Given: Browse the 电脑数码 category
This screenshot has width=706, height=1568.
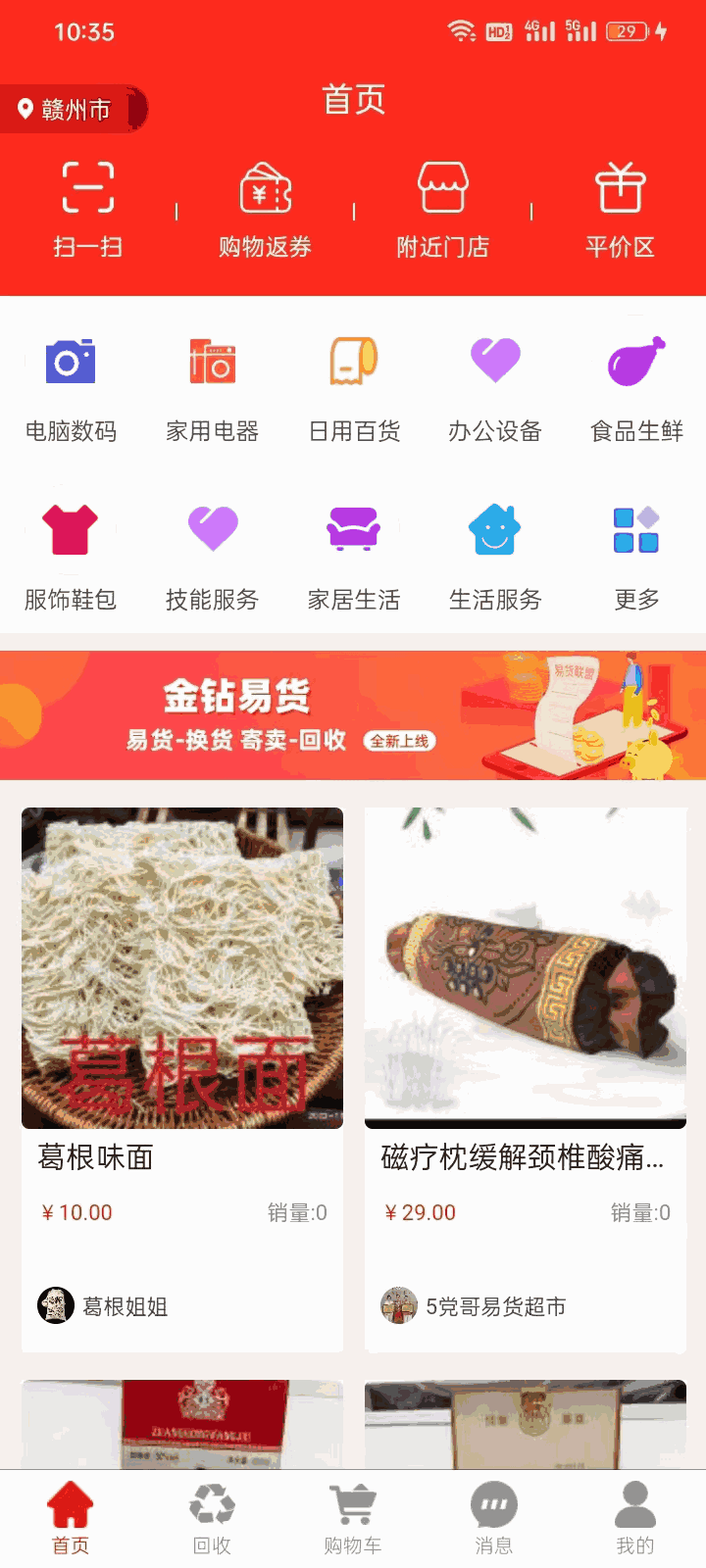Looking at the screenshot, I should pyautogui.click(x=71, y=387).
